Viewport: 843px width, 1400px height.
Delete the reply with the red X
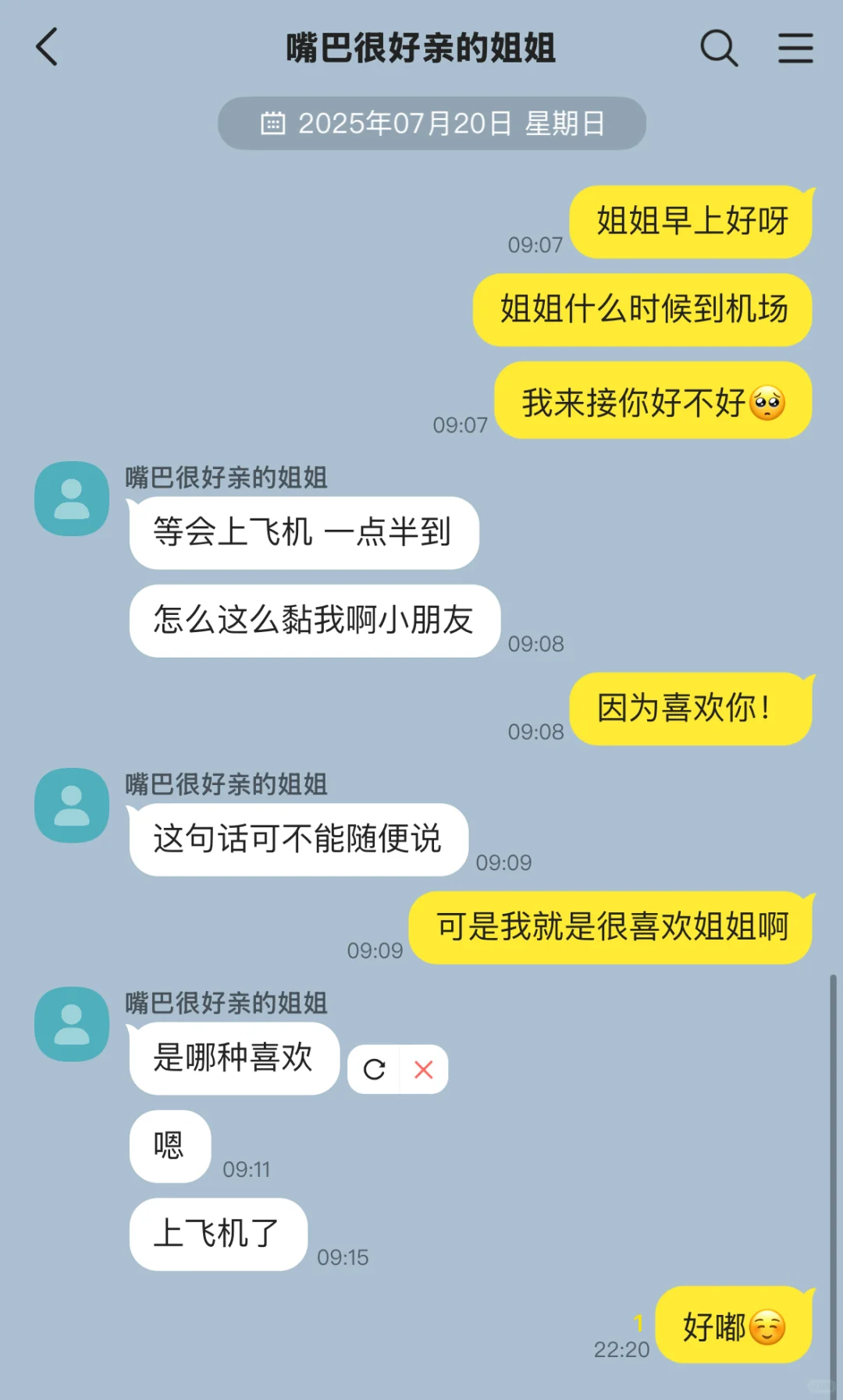point(424,1069)
